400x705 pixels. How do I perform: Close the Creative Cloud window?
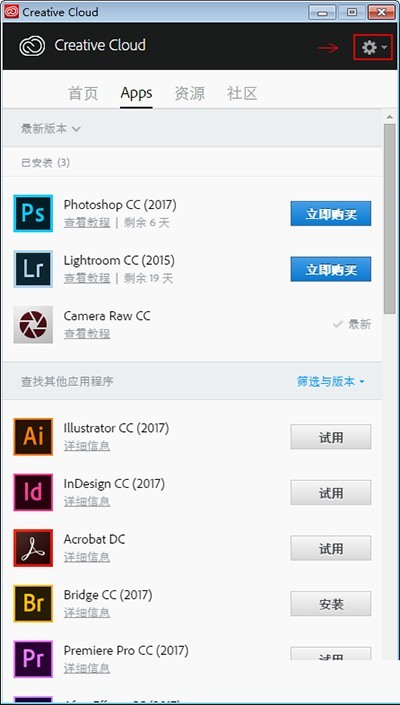[381, 12]
